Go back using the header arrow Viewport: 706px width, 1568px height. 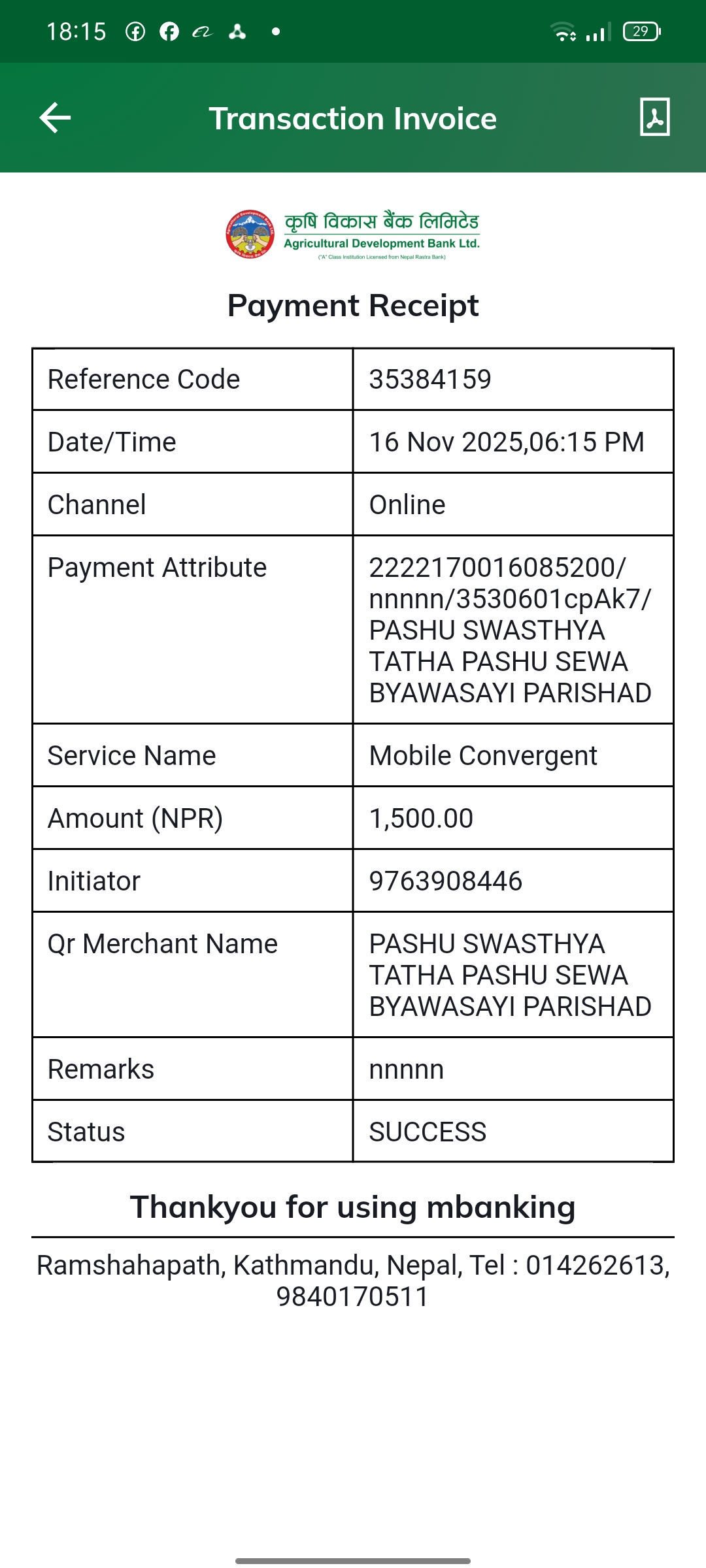click(x=55, y=118)
